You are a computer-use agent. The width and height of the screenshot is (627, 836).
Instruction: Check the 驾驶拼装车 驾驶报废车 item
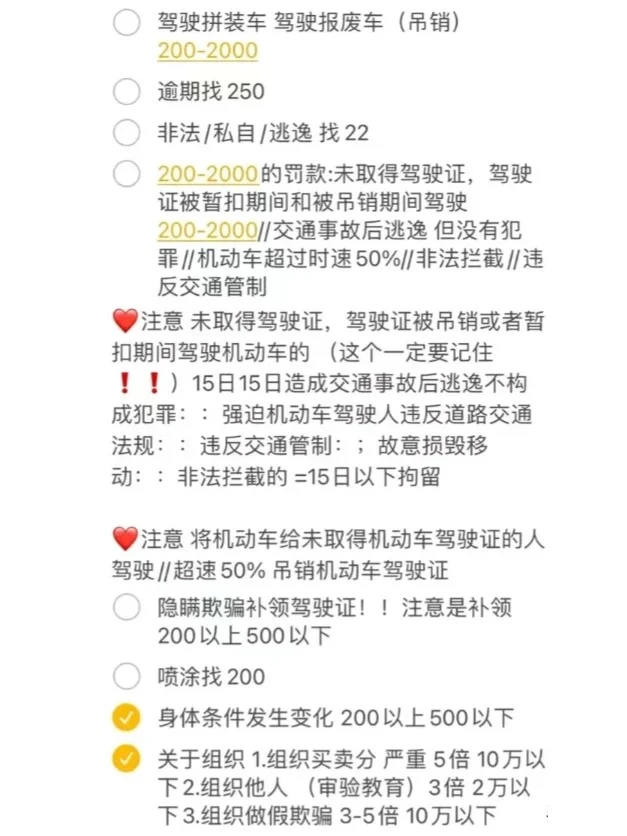127,21
